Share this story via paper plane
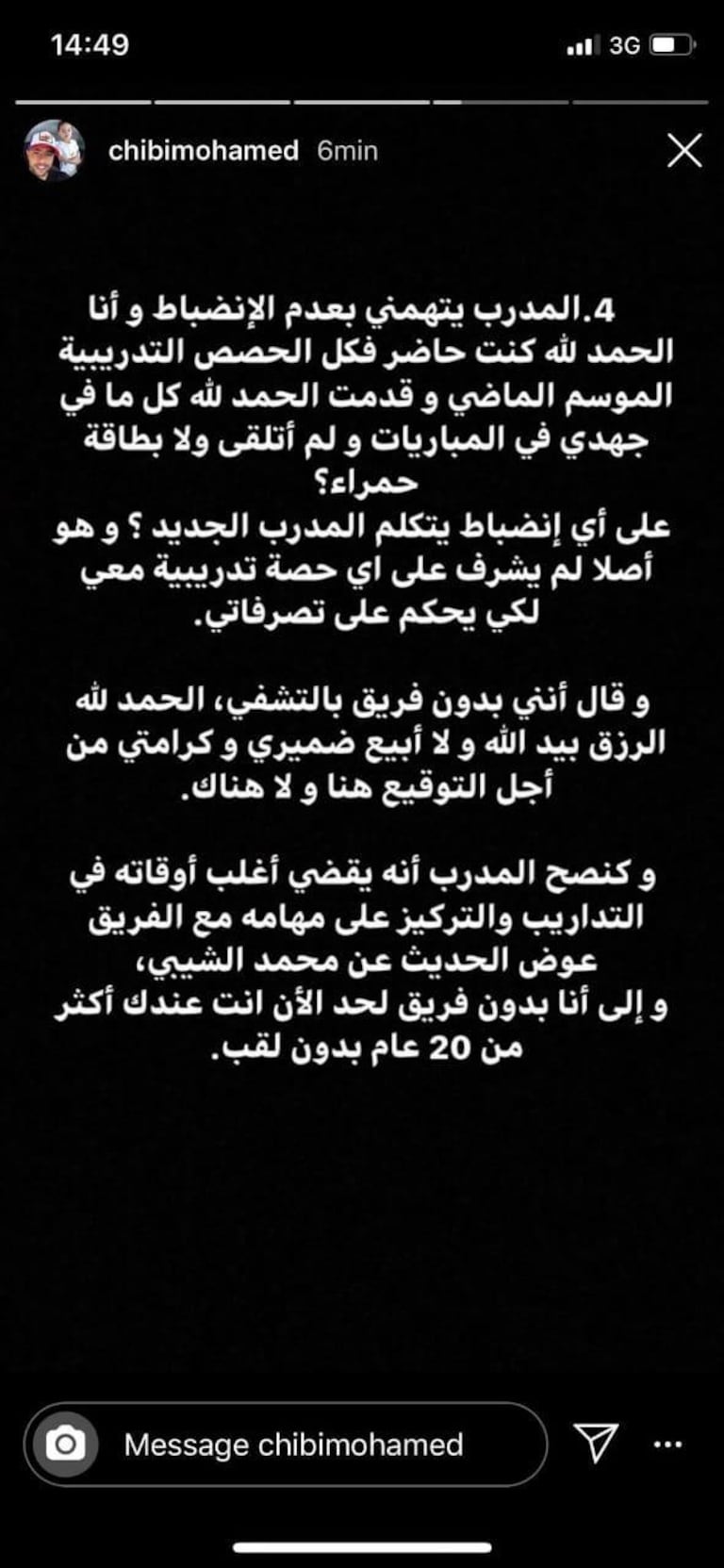The image size is (724, 1568). click(596, 1444)
